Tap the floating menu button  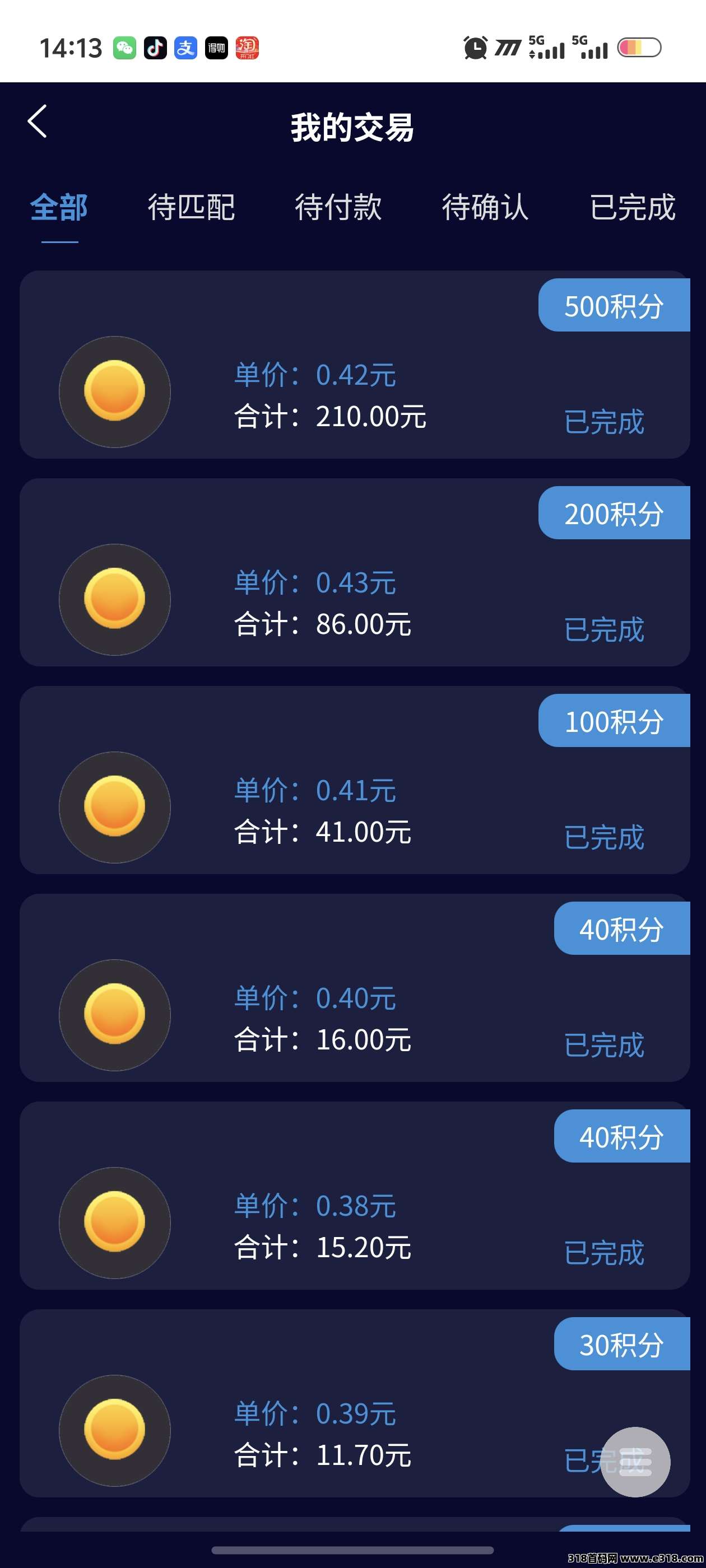635,1462
